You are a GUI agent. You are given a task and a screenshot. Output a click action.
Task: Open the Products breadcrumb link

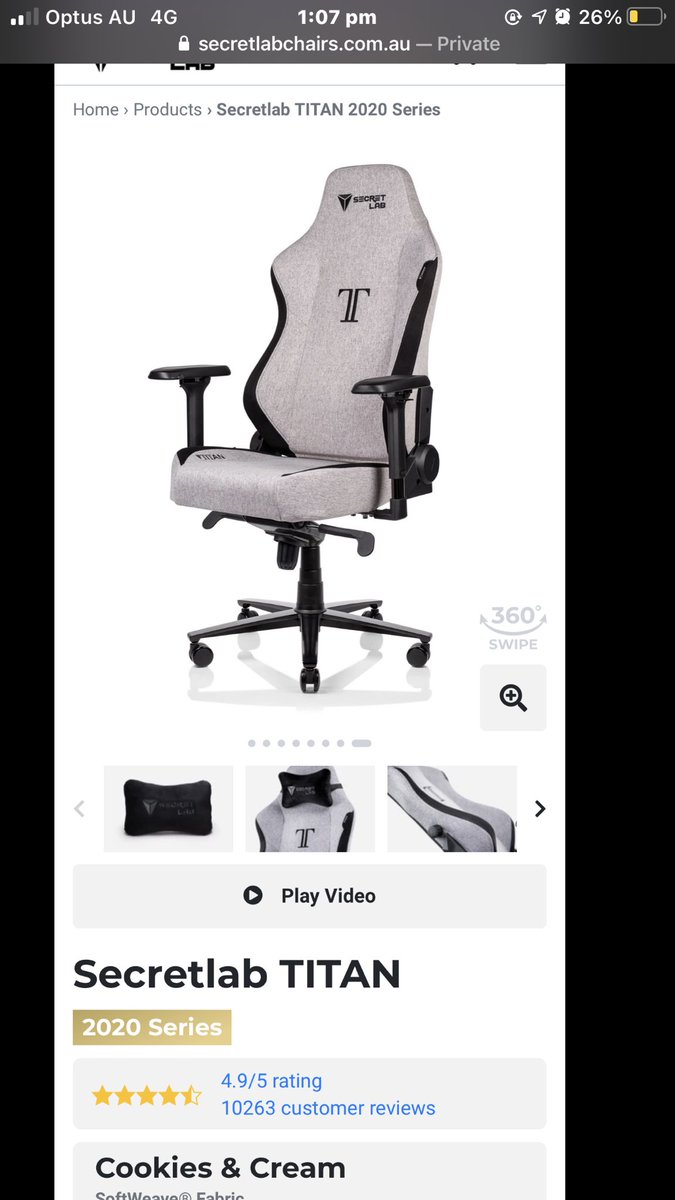click(167, 110)
